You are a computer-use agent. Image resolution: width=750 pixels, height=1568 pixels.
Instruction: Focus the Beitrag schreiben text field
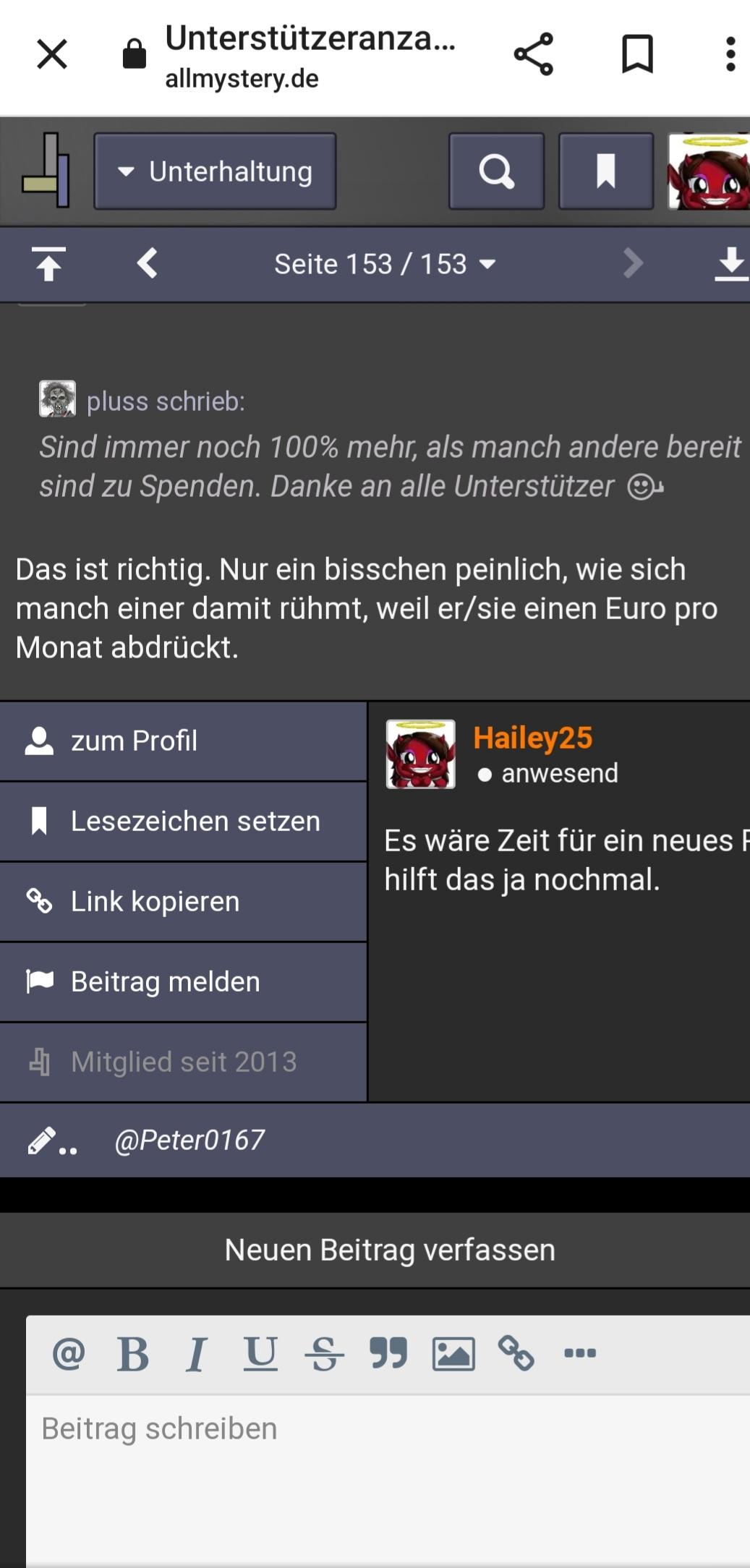388,1481
